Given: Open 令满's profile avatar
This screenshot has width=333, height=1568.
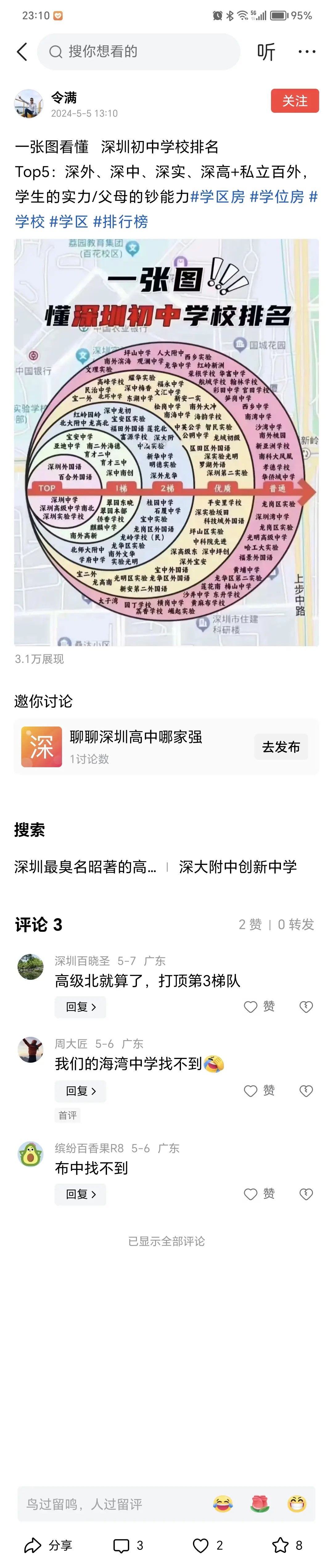Looking at the screenshot, I should point(29,104).
